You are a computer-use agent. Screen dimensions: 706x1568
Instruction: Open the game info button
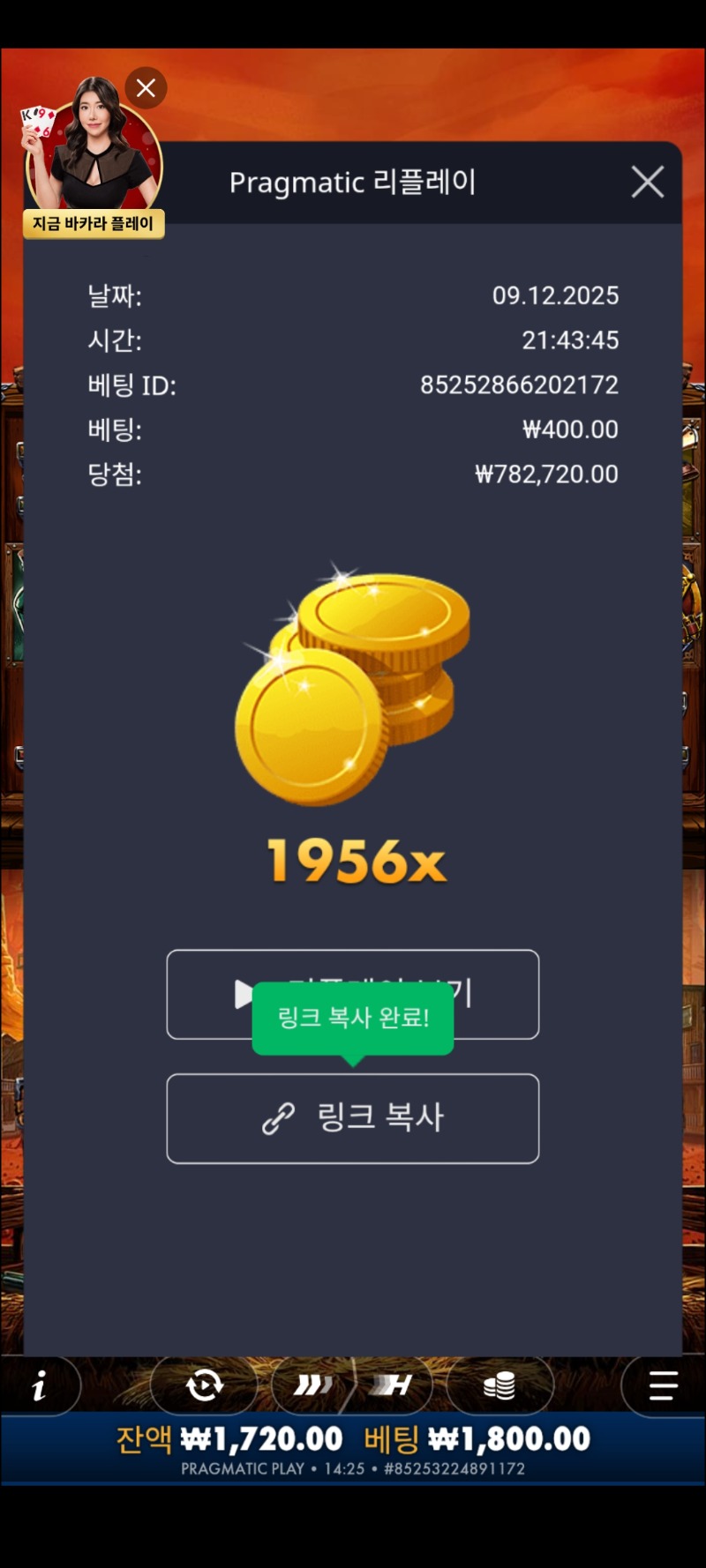pos(39,1386)
